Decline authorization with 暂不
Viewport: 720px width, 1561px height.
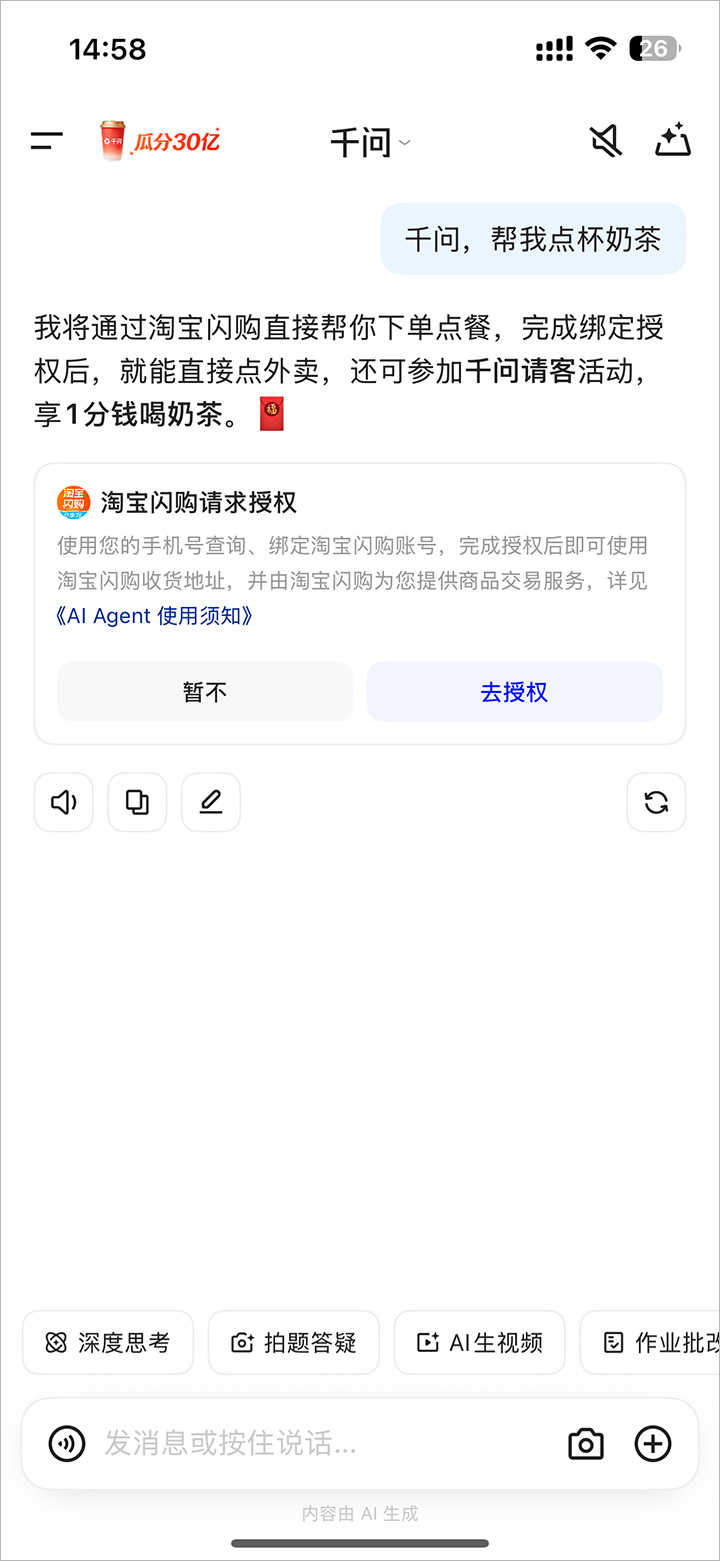(205, 692)
